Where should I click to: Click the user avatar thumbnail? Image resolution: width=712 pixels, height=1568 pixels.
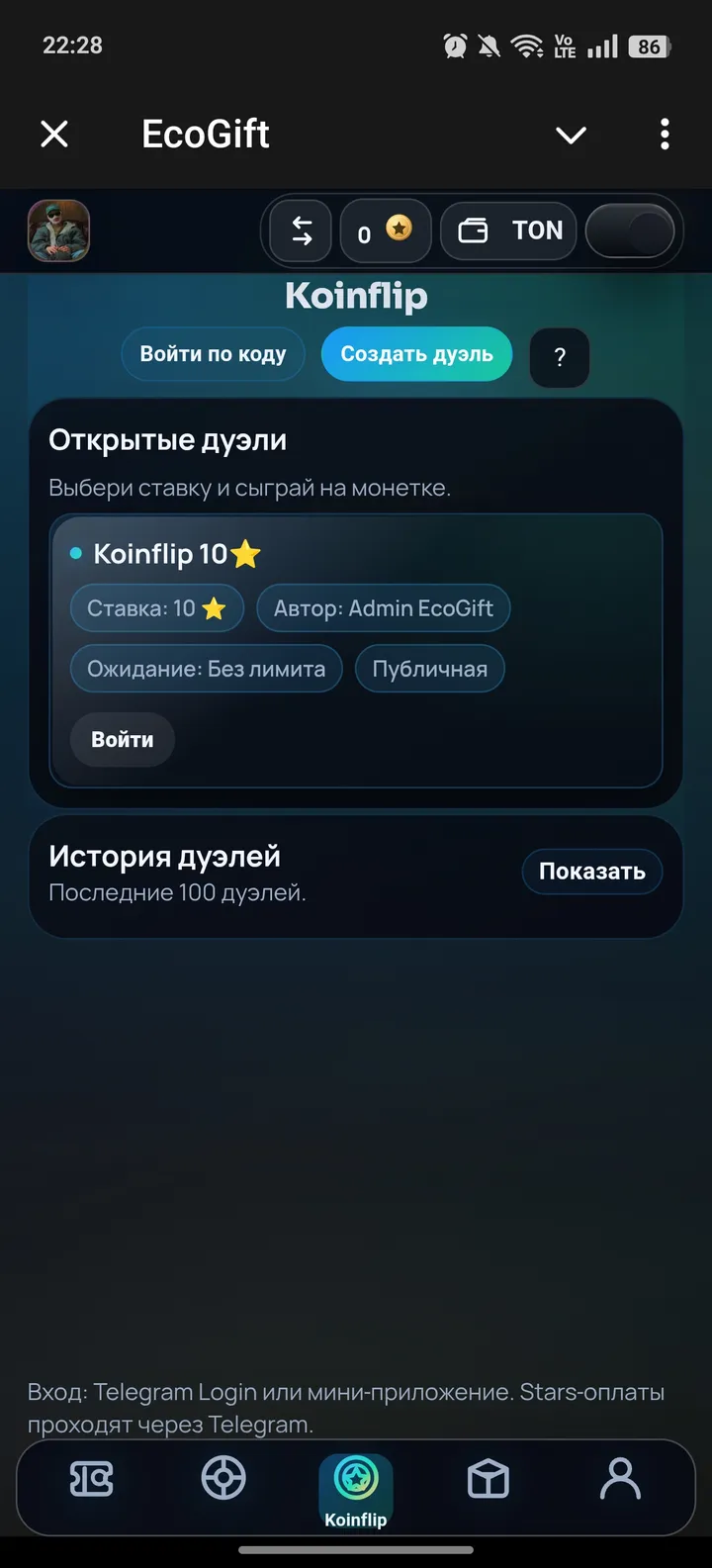click(58, 231)
